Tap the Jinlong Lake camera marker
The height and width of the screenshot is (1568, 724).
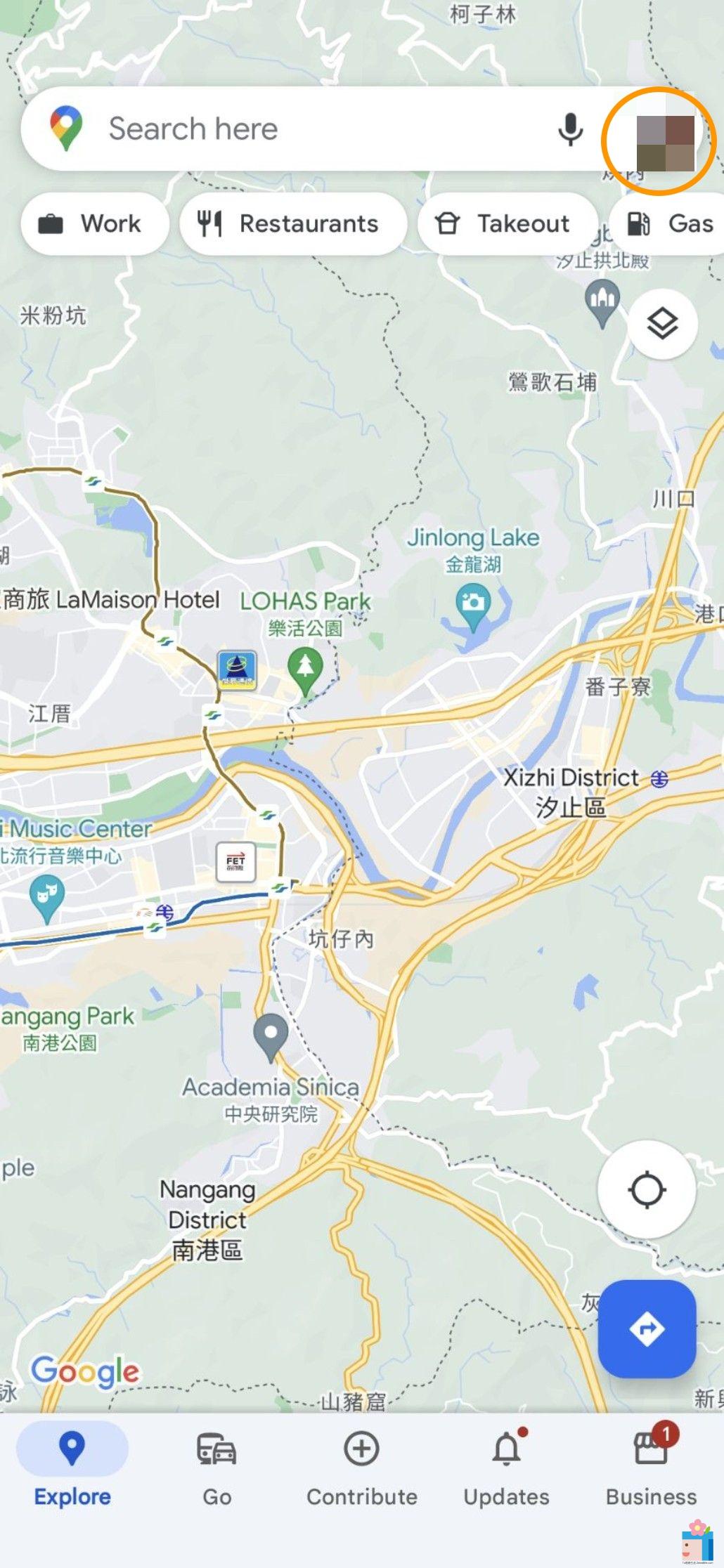[473, 606]
